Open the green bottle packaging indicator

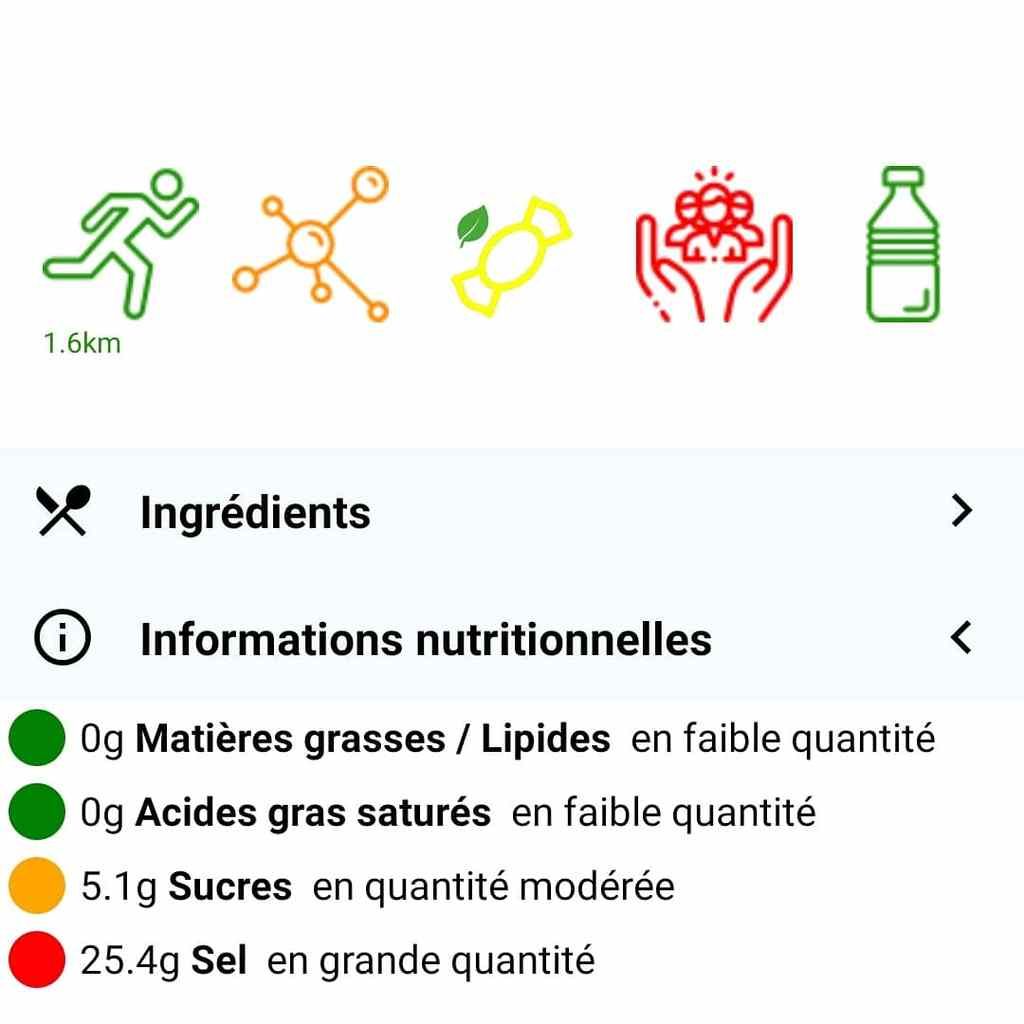point(905,245)
